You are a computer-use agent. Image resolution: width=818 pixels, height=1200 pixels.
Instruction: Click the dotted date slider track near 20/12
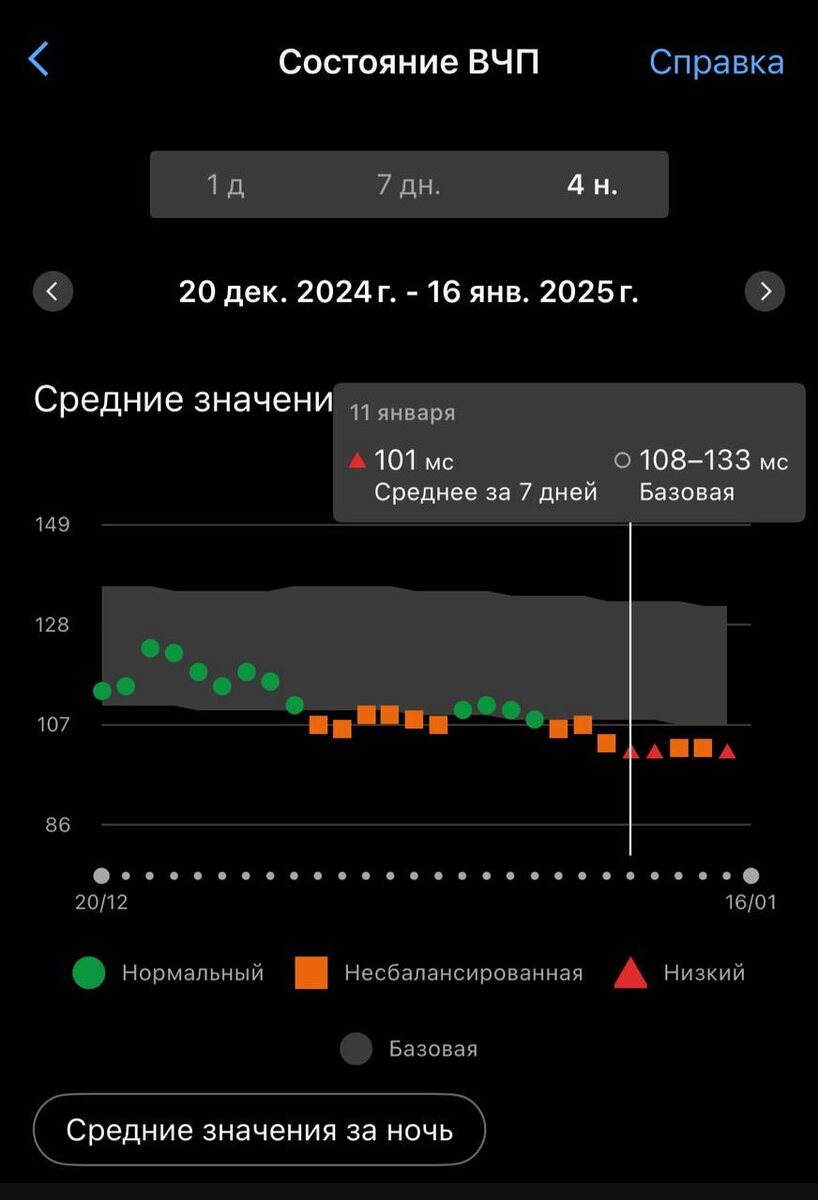(x=100, y=874)
